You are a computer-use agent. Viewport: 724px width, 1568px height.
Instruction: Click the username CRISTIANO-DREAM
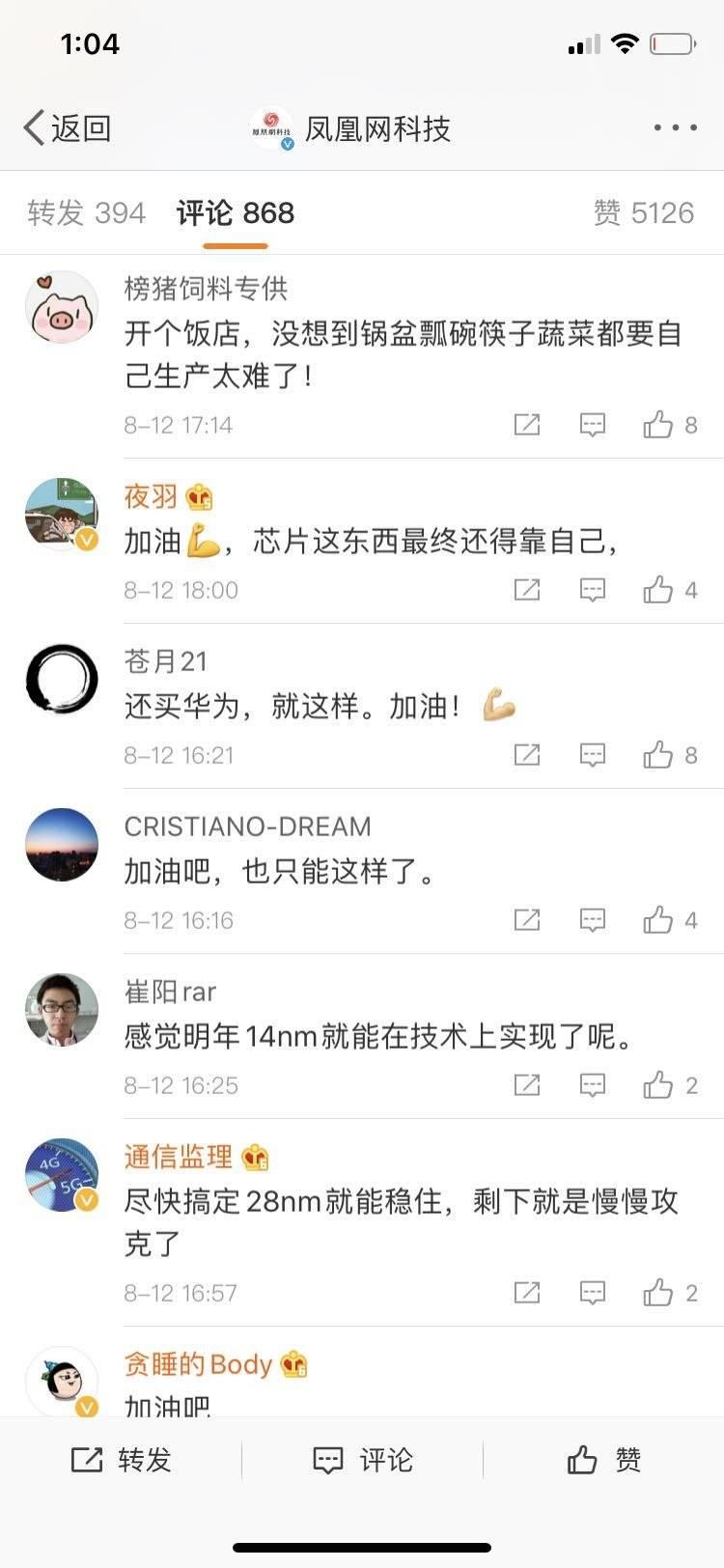[x=246, y=826]
